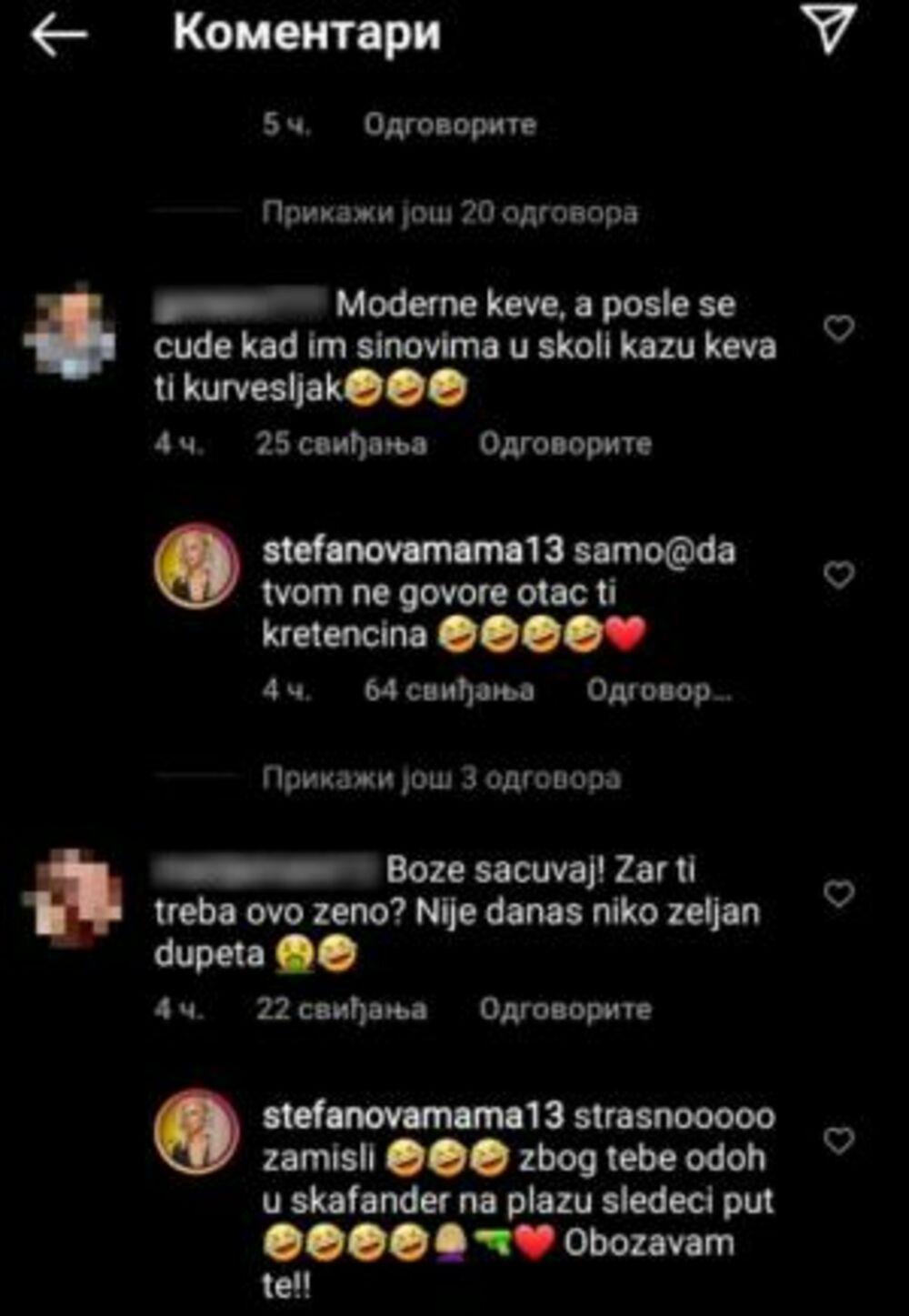This screenshot has width=909, height=1316.
Task: Open stefanovamama13's profile from the 'strasnooooo' reply
Action: (x=413, y=1115)
